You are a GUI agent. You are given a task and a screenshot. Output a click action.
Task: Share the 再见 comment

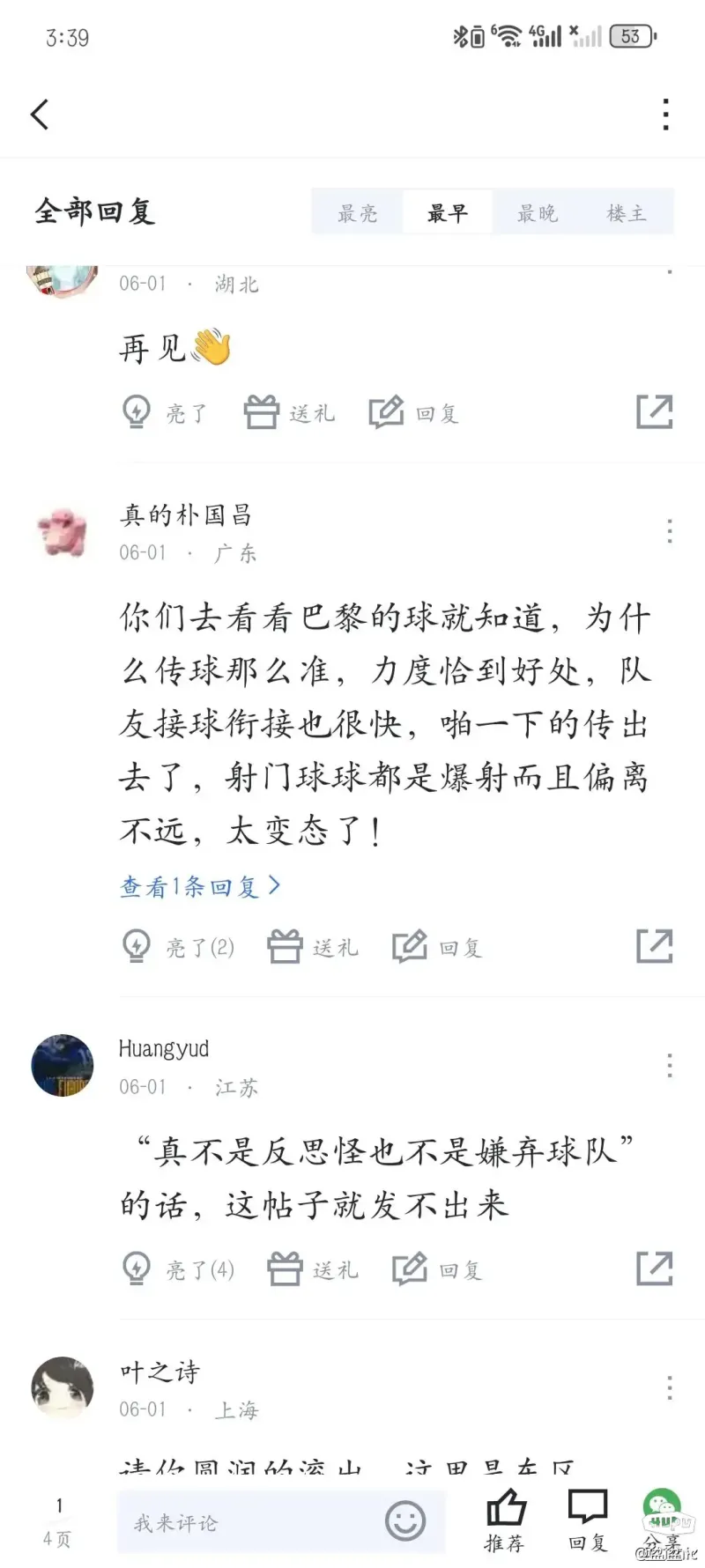pos(654,411)
